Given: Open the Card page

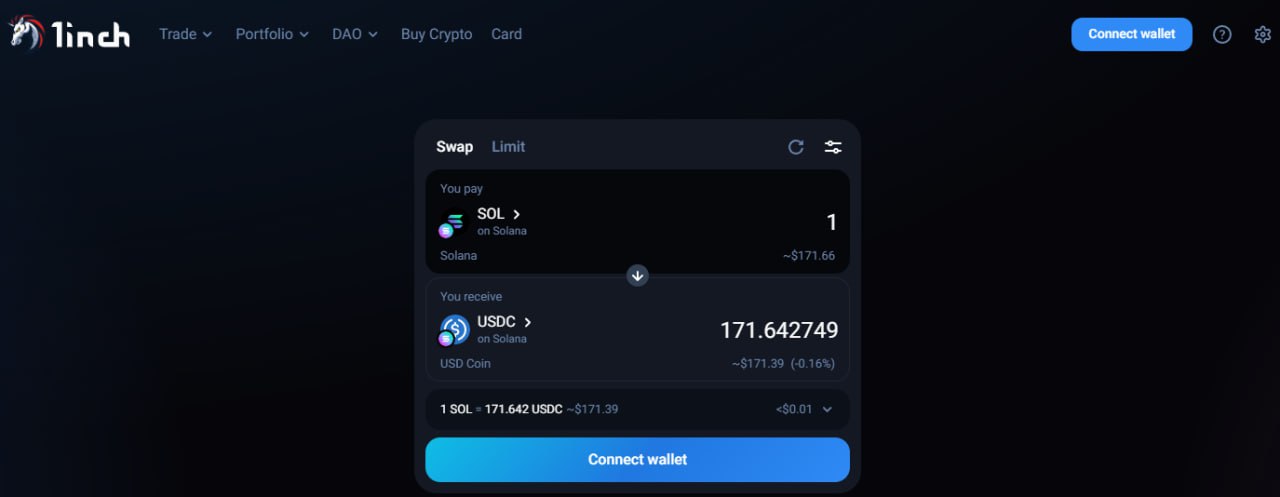Looking at the screenshot, I should coord(506,34).
